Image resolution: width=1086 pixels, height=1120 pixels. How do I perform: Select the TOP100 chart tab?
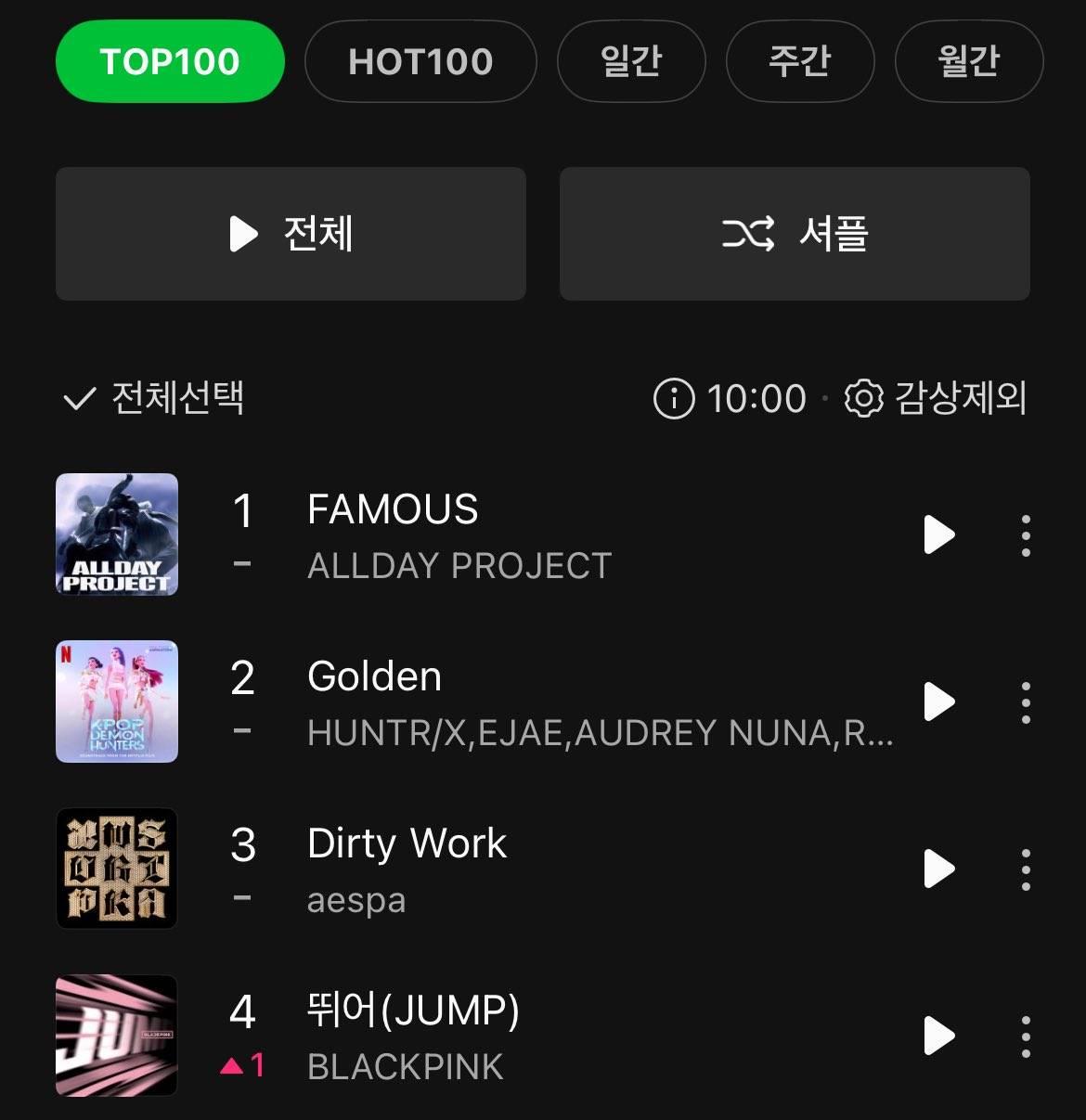[x=170, y=62]
